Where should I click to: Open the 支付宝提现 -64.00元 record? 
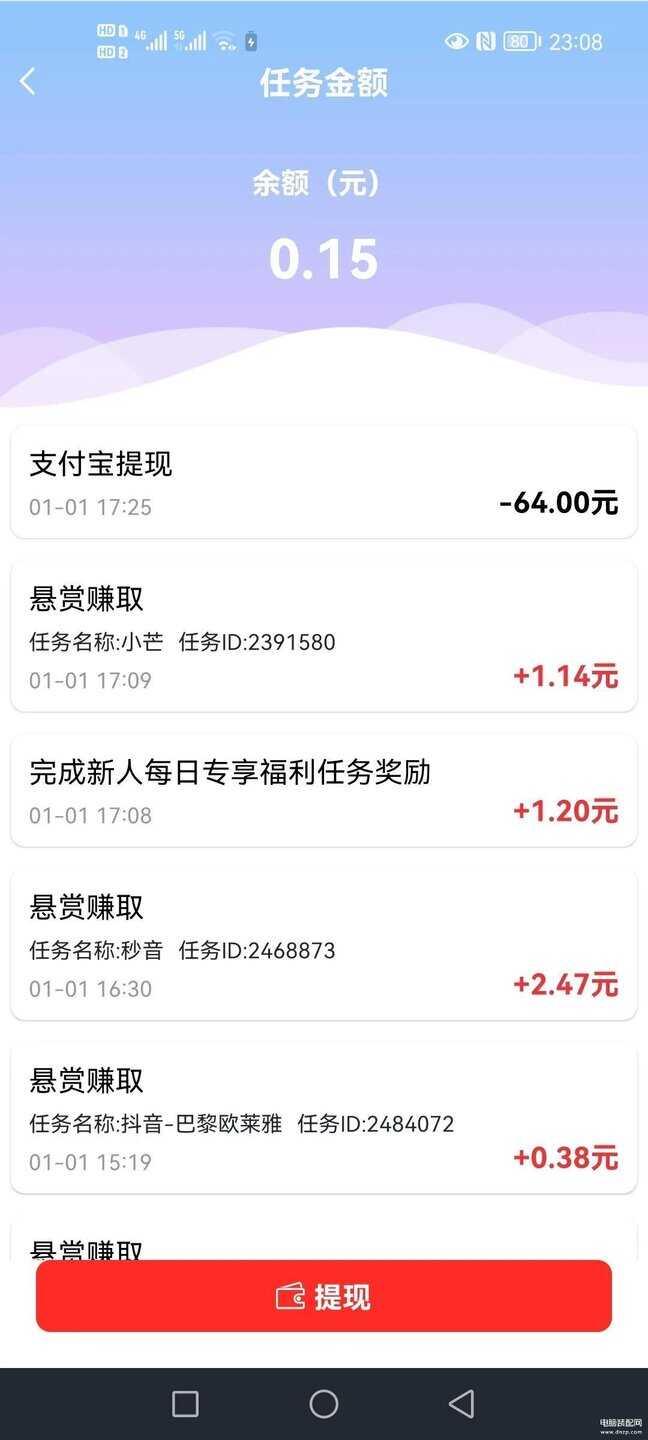click(324, 482)
